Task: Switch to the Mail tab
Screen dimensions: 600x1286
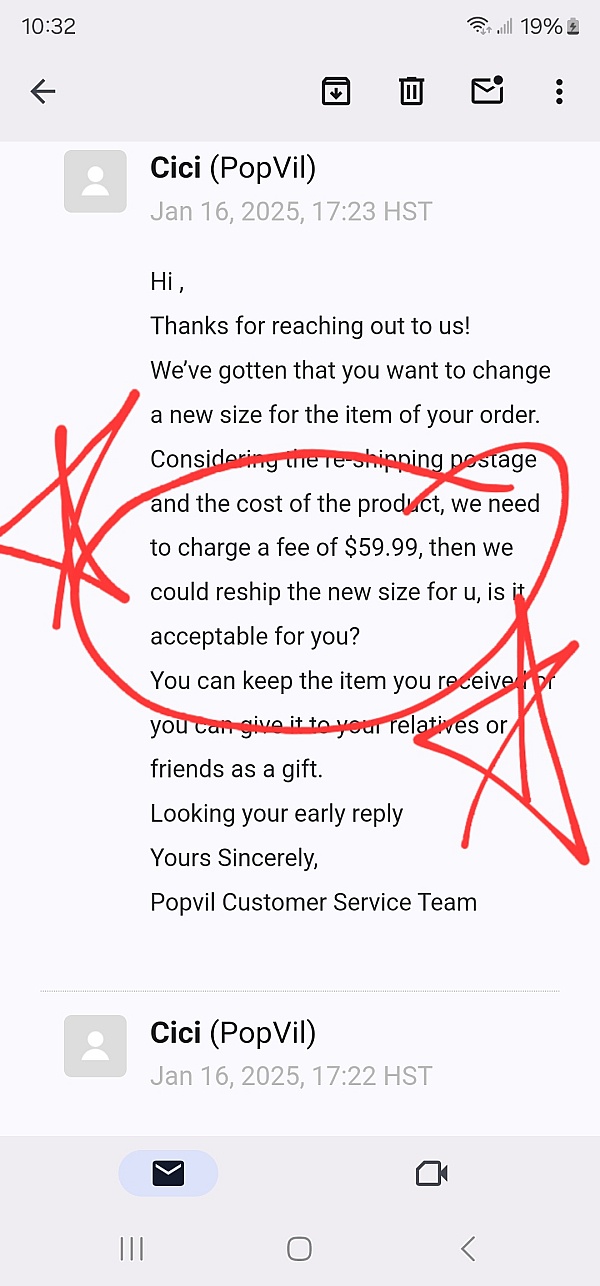Action: click(168, 1173)
